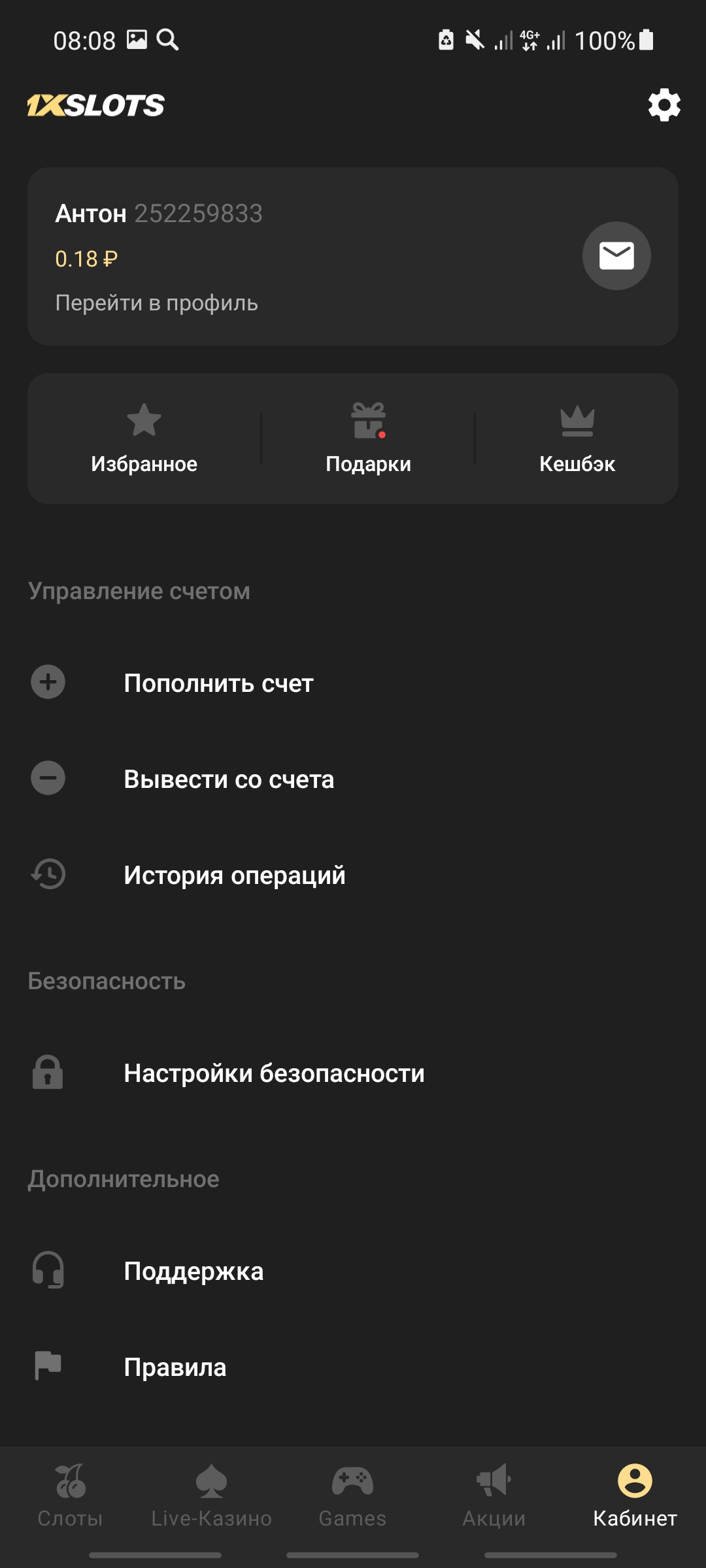Open История операций
Viewport: 706px width, 1568px height.
[x=234, y=875]
